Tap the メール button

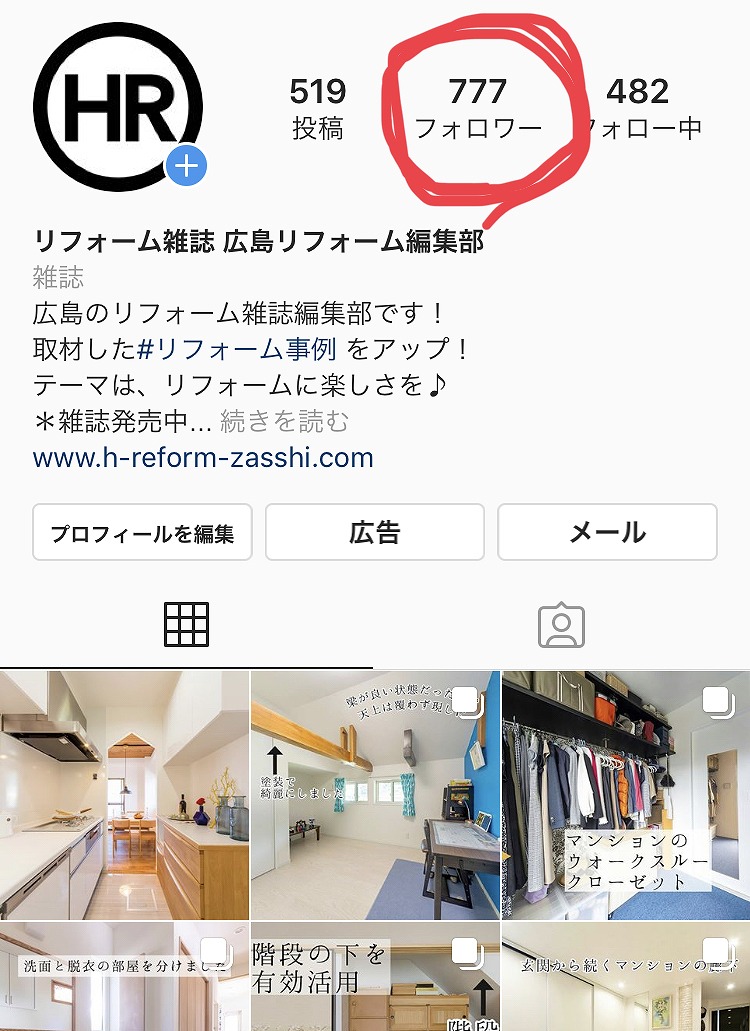point(607,532)
